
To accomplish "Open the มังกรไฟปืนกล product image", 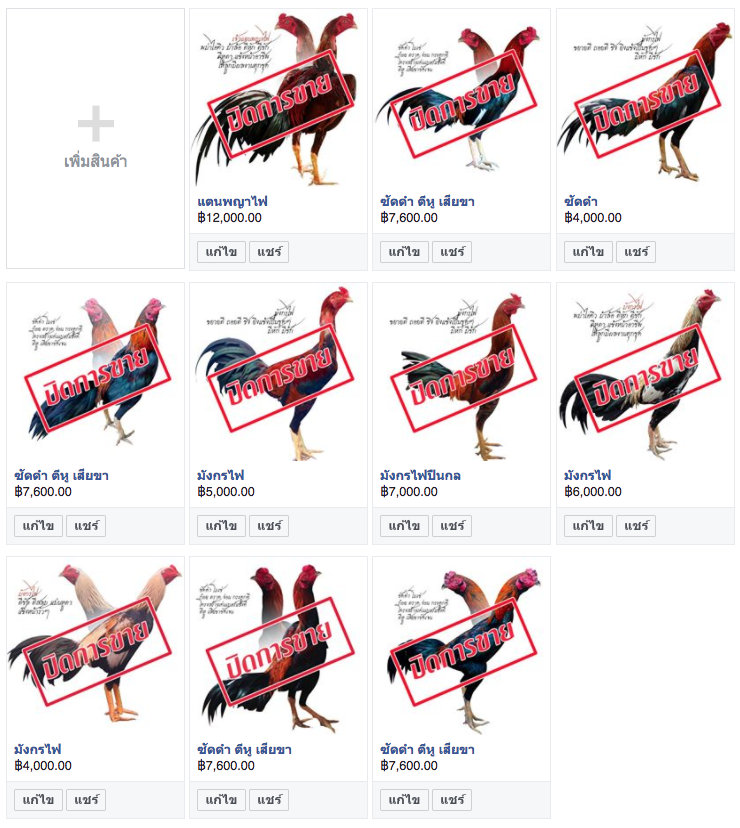I will point(461,374).
